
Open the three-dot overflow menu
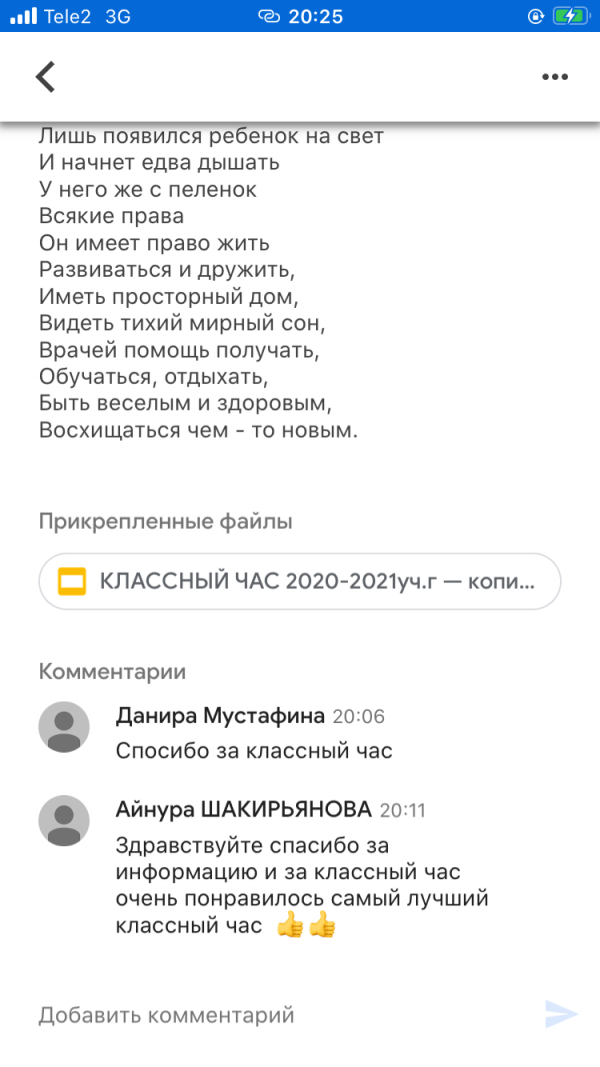(554, 77)
